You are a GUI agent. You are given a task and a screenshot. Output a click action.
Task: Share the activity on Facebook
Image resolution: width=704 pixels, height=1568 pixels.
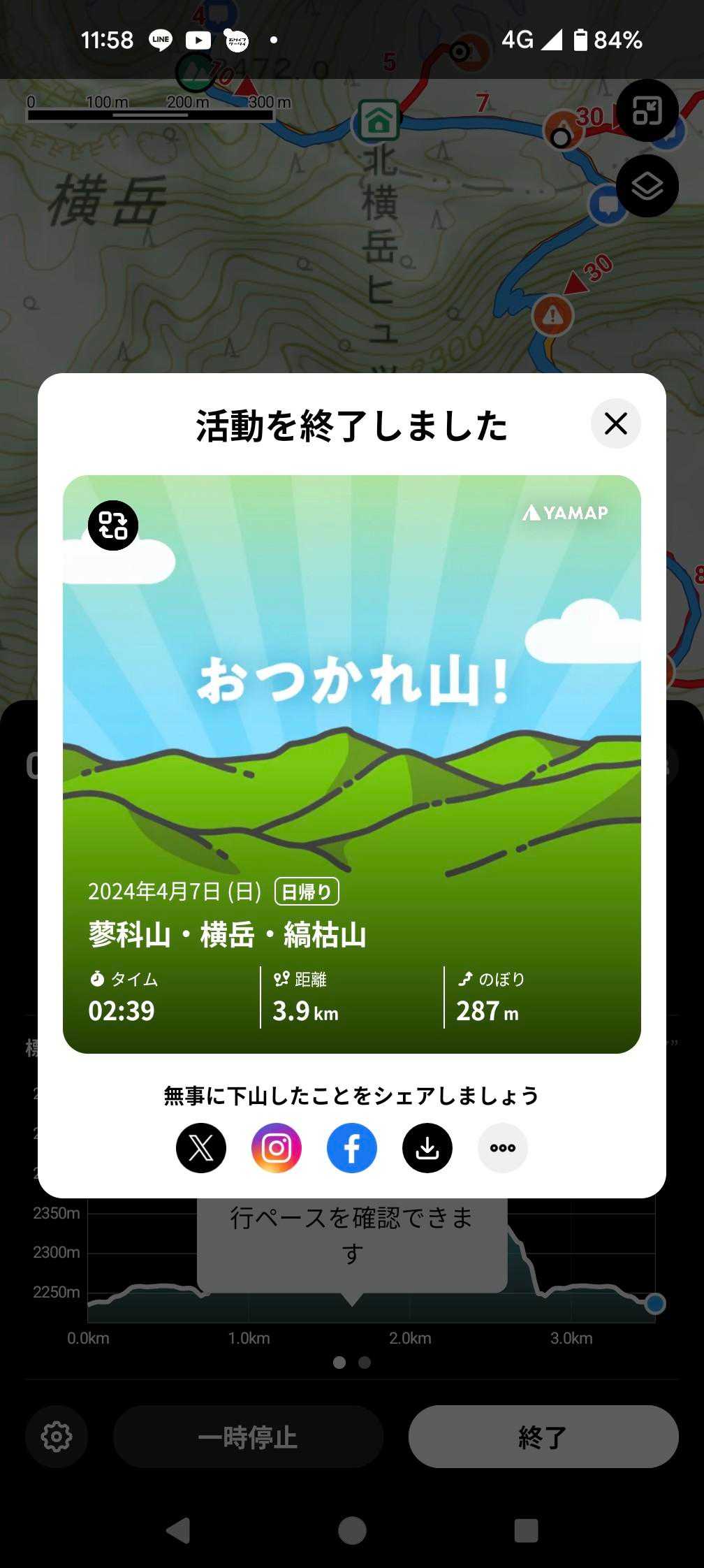point(352,1148)
